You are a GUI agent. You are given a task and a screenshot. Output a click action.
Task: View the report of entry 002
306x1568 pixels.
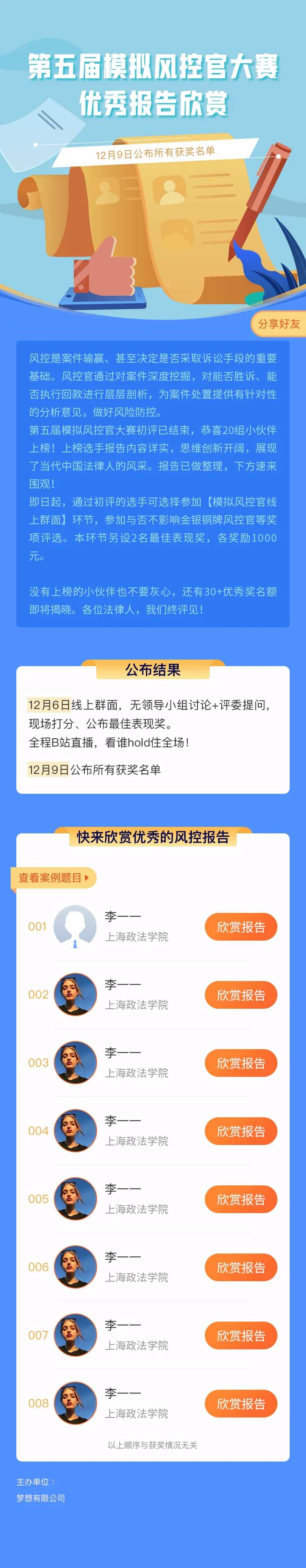[x=241, y=995]
